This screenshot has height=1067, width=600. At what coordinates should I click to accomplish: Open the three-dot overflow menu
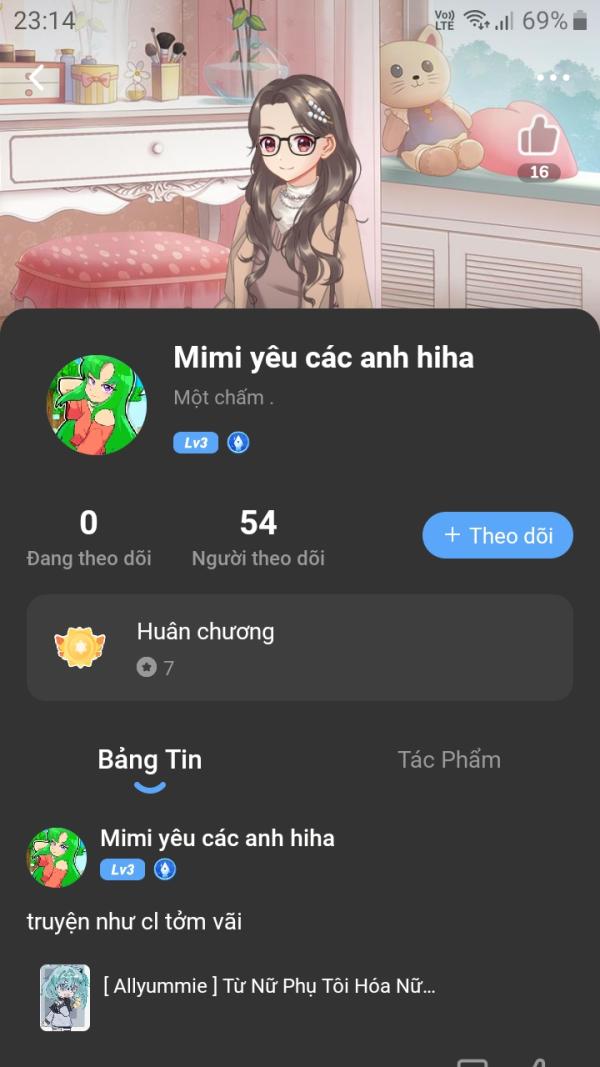pyautogui.click(x=552, y=78)
